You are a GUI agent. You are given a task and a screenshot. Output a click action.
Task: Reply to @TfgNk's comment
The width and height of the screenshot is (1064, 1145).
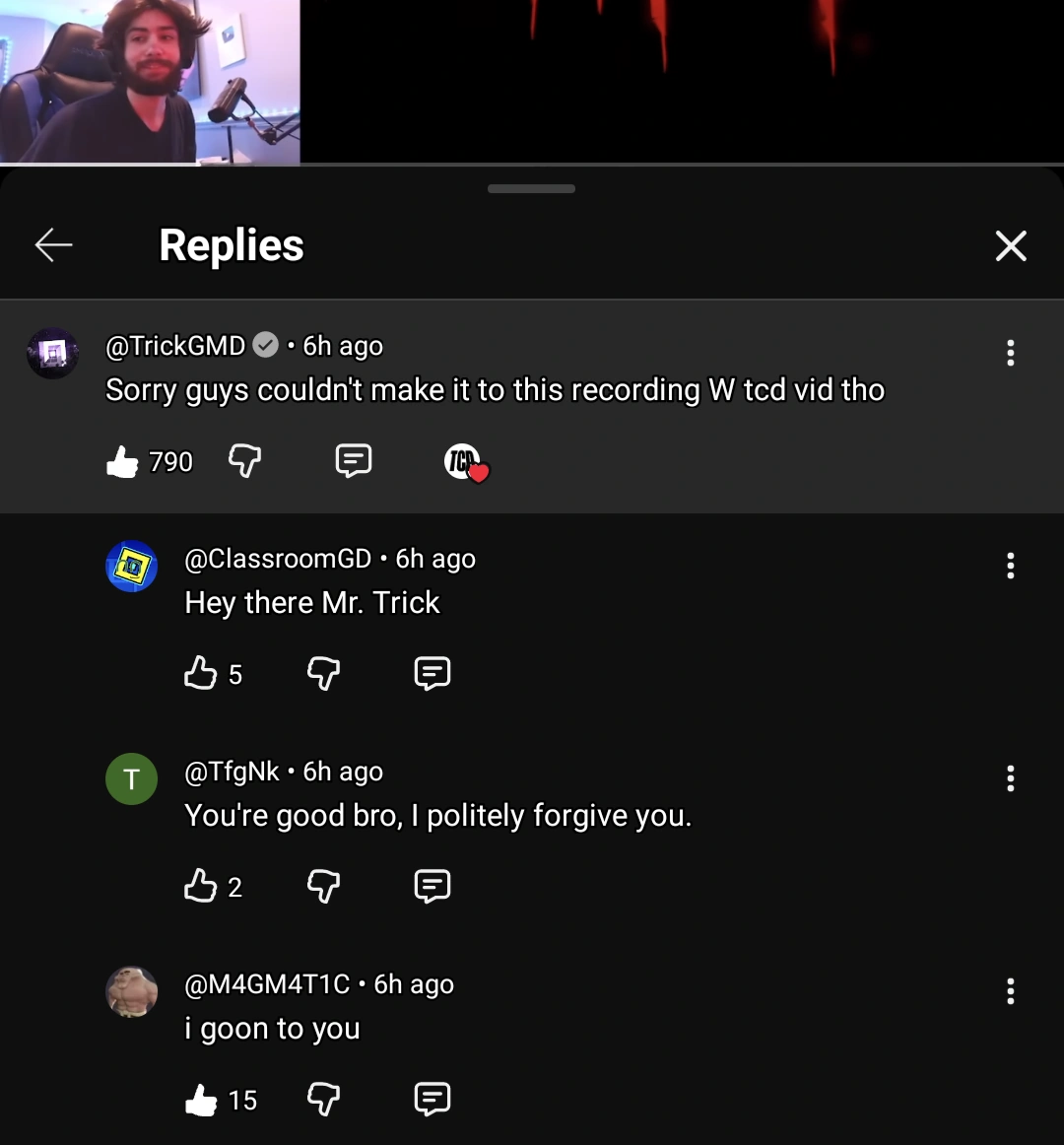(x=432, y=886)
